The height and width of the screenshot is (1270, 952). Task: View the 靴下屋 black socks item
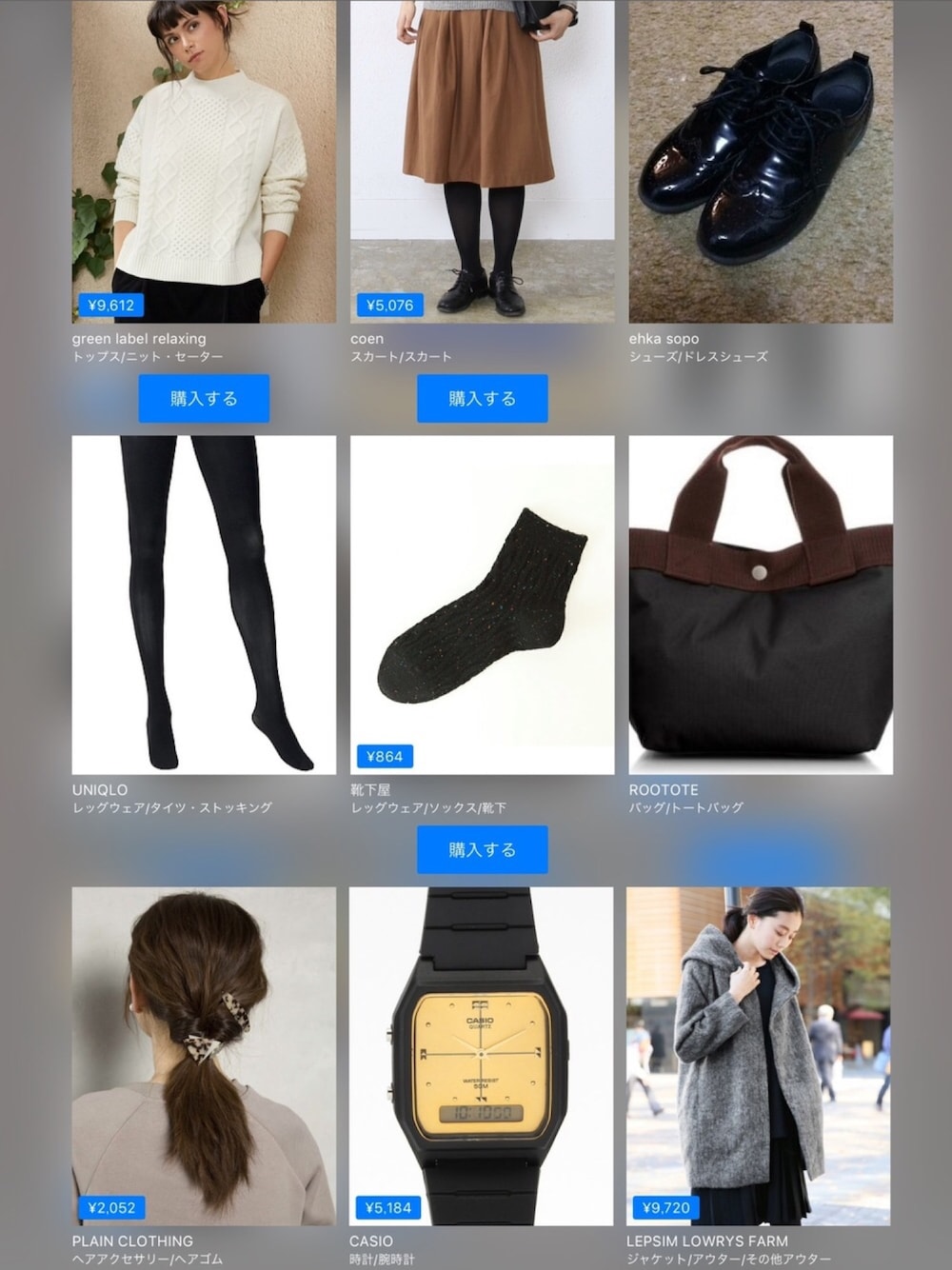(x=482, y=605)
